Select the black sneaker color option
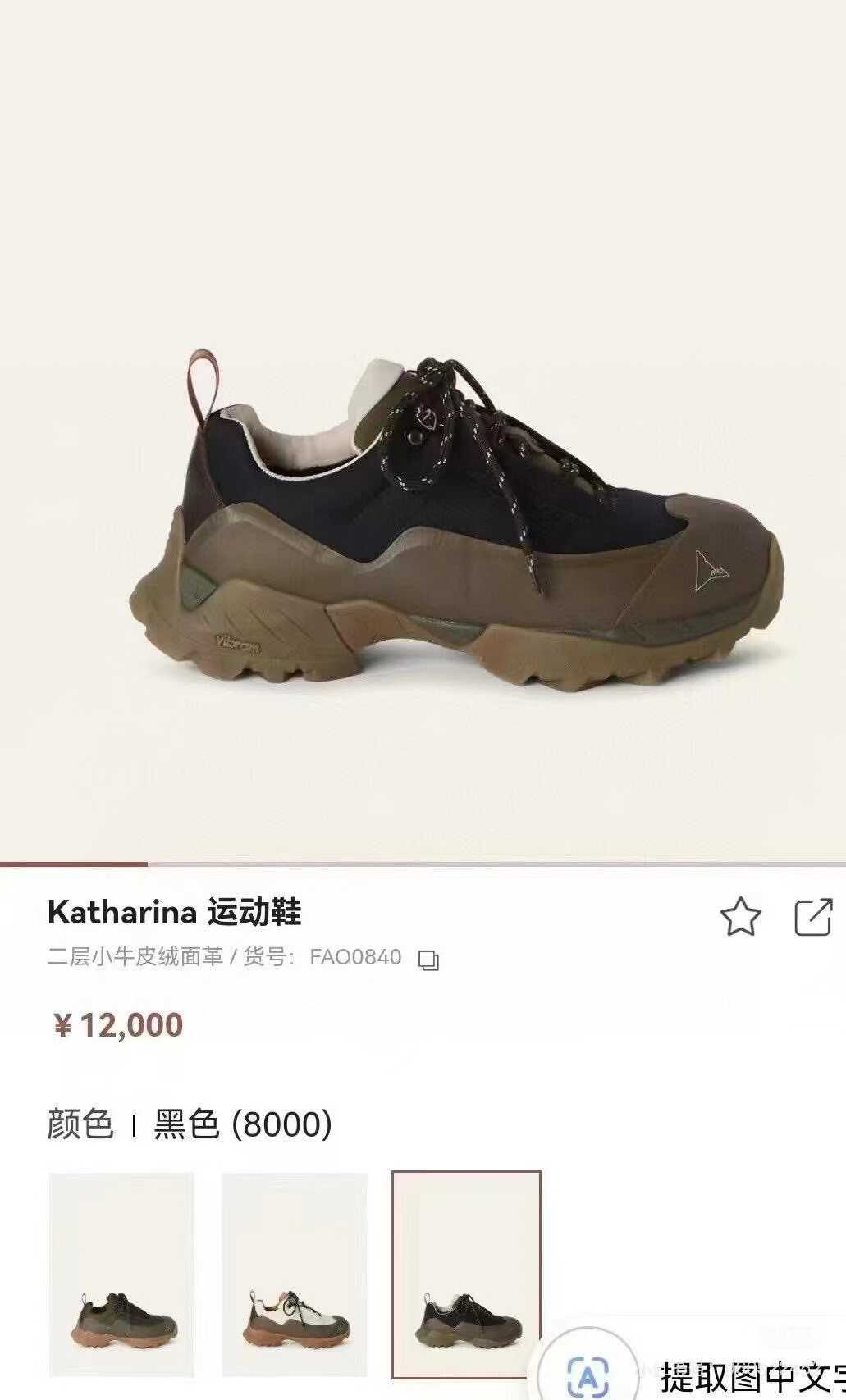Viewport: 846px width, 1400px height. [466, 1275]
